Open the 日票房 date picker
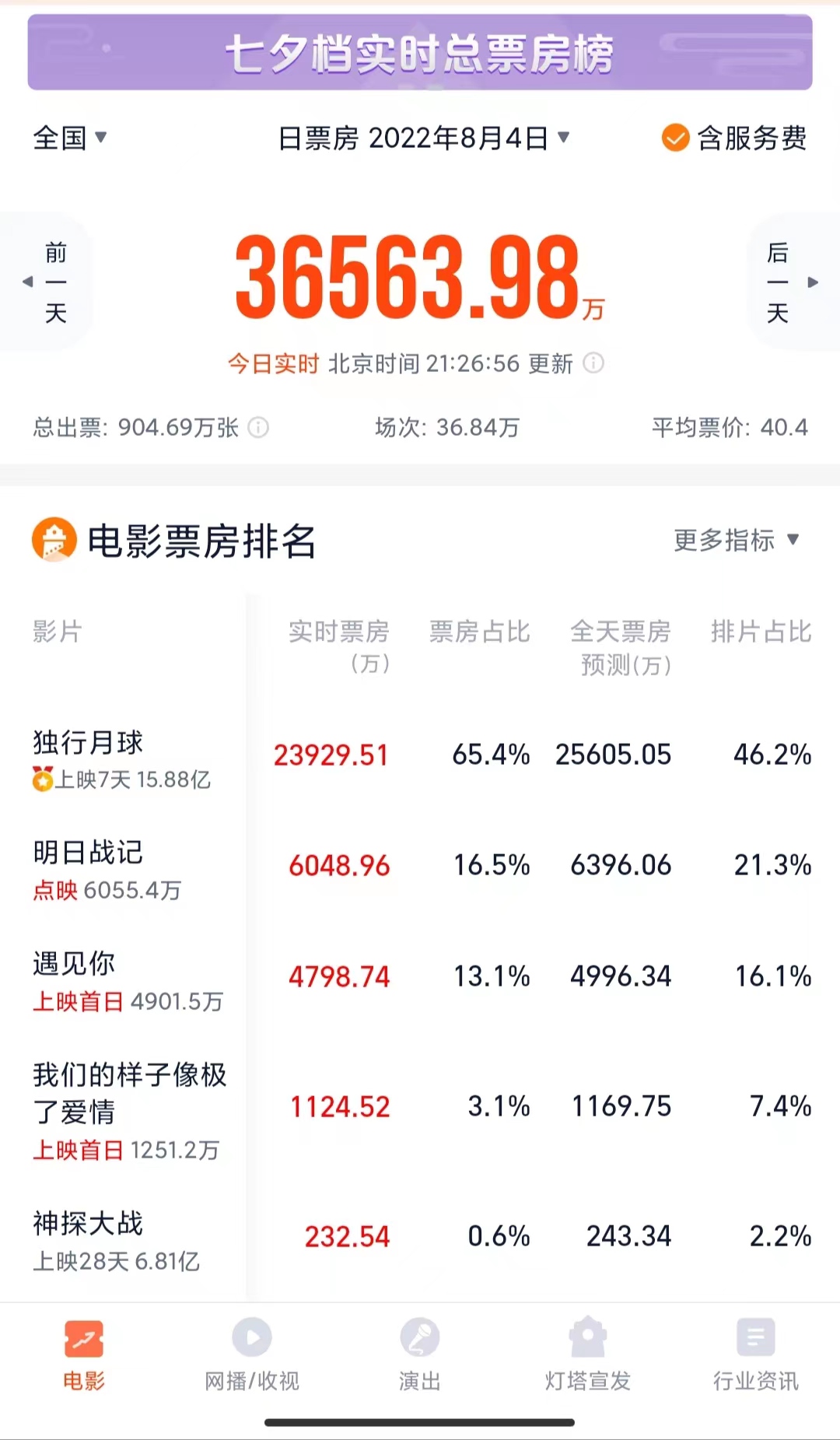 pyautogui.click(x=425, y=138)
